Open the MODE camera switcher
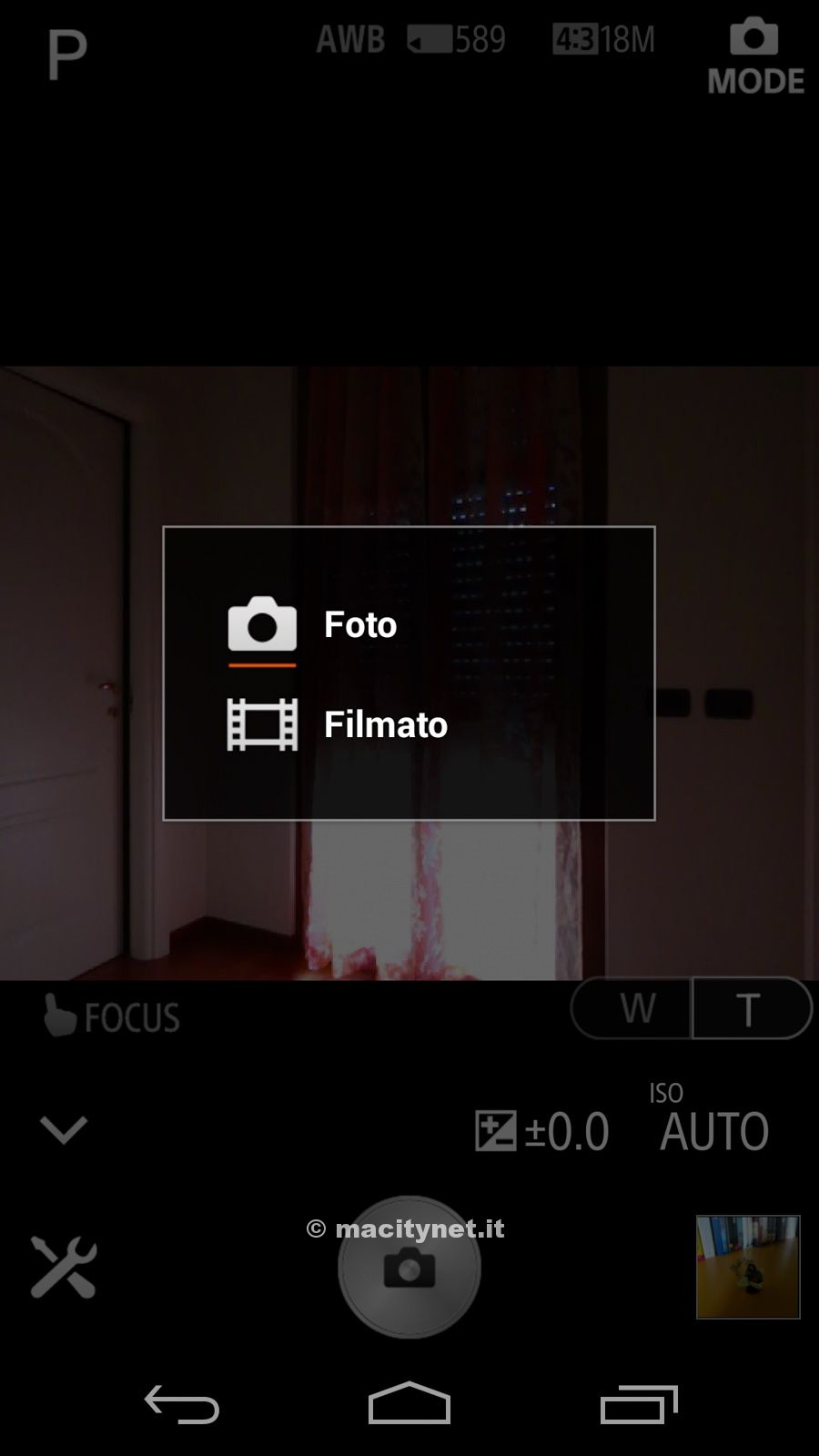 (755, 56)
